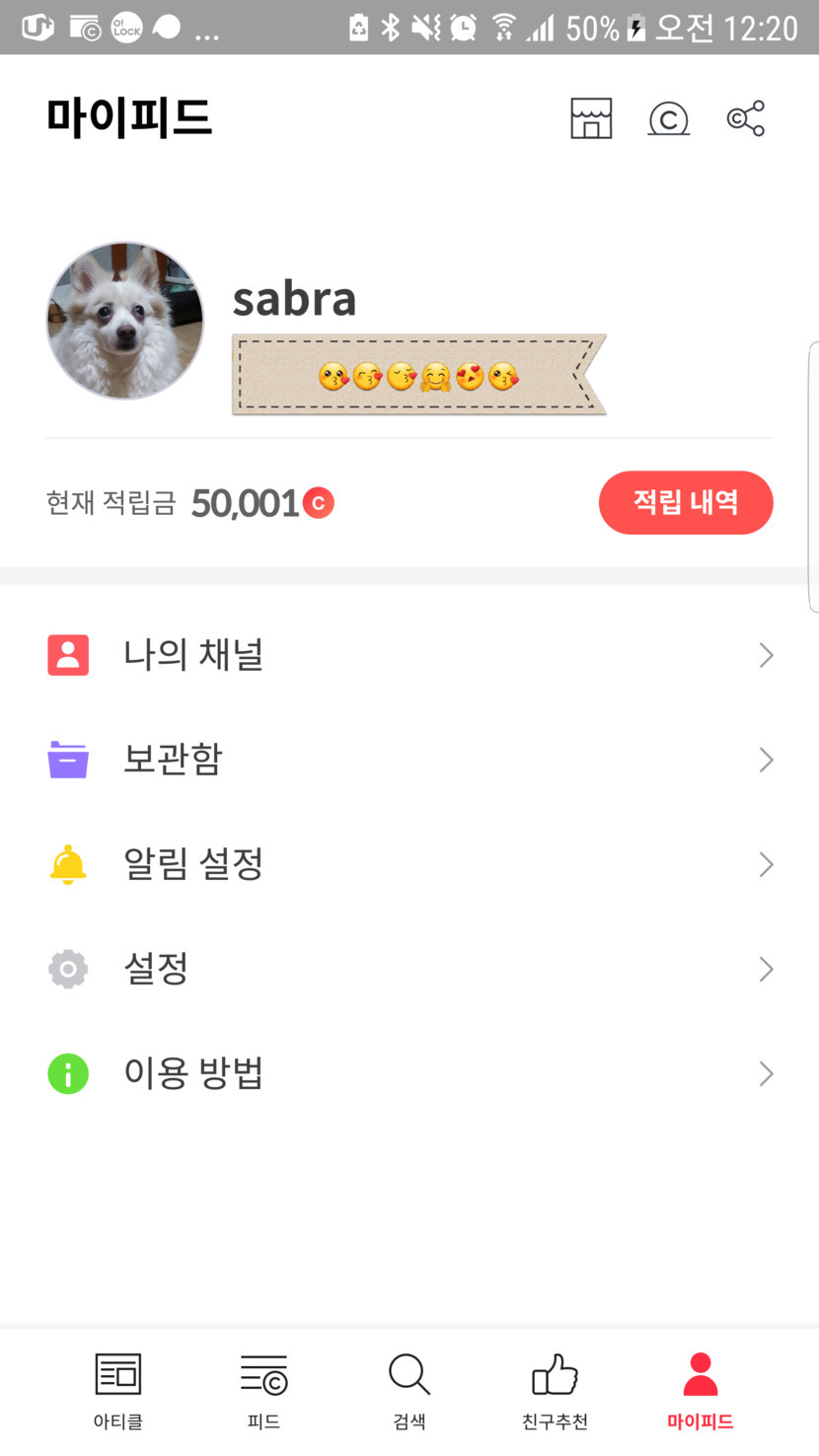
Task: Open the store icon in the header
Action: click(591, 118)
